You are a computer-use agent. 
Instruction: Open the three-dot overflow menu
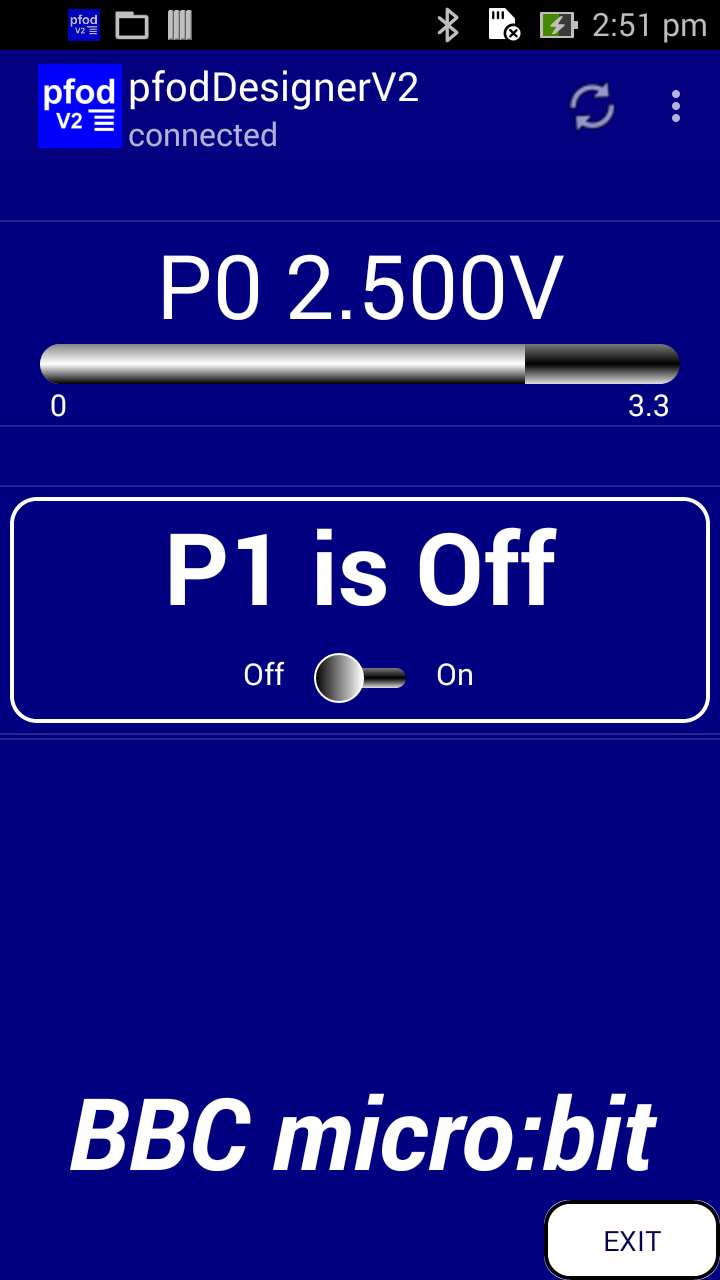[676, 106]
